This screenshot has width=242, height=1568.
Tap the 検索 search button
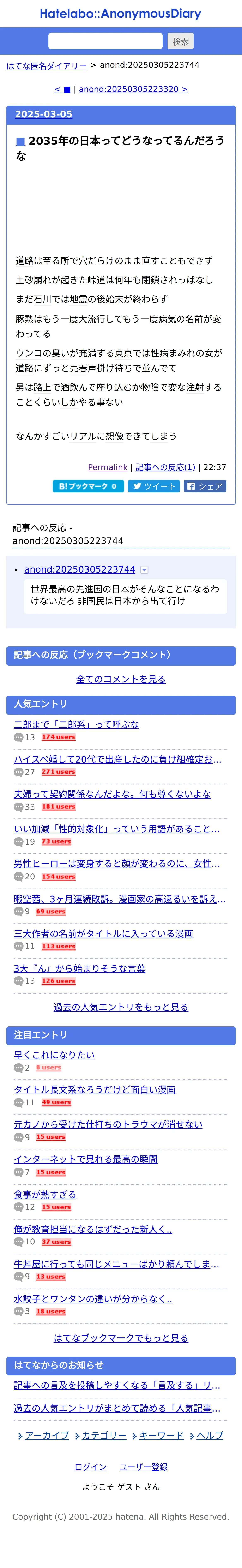pyautogui.click(x=181, y=41)
